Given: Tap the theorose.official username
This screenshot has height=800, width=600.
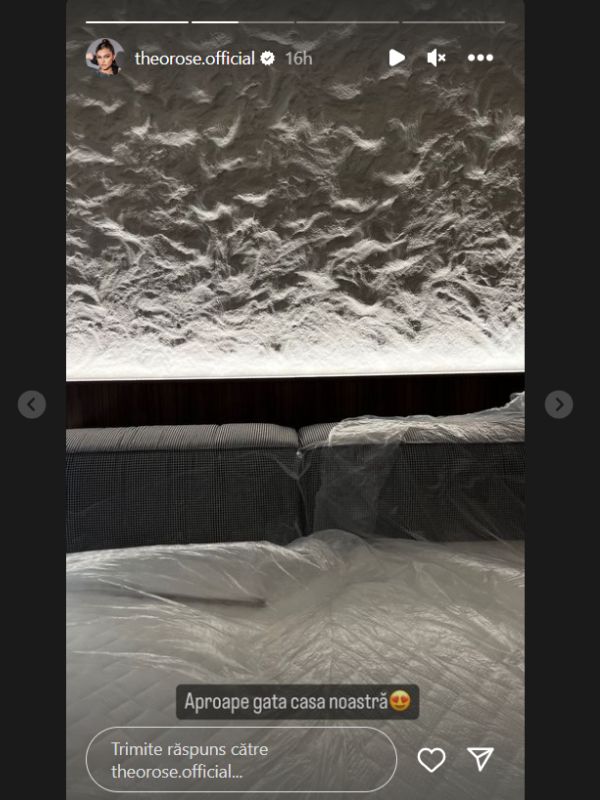Looking at the screenshot, I should (x=195, y=58).
